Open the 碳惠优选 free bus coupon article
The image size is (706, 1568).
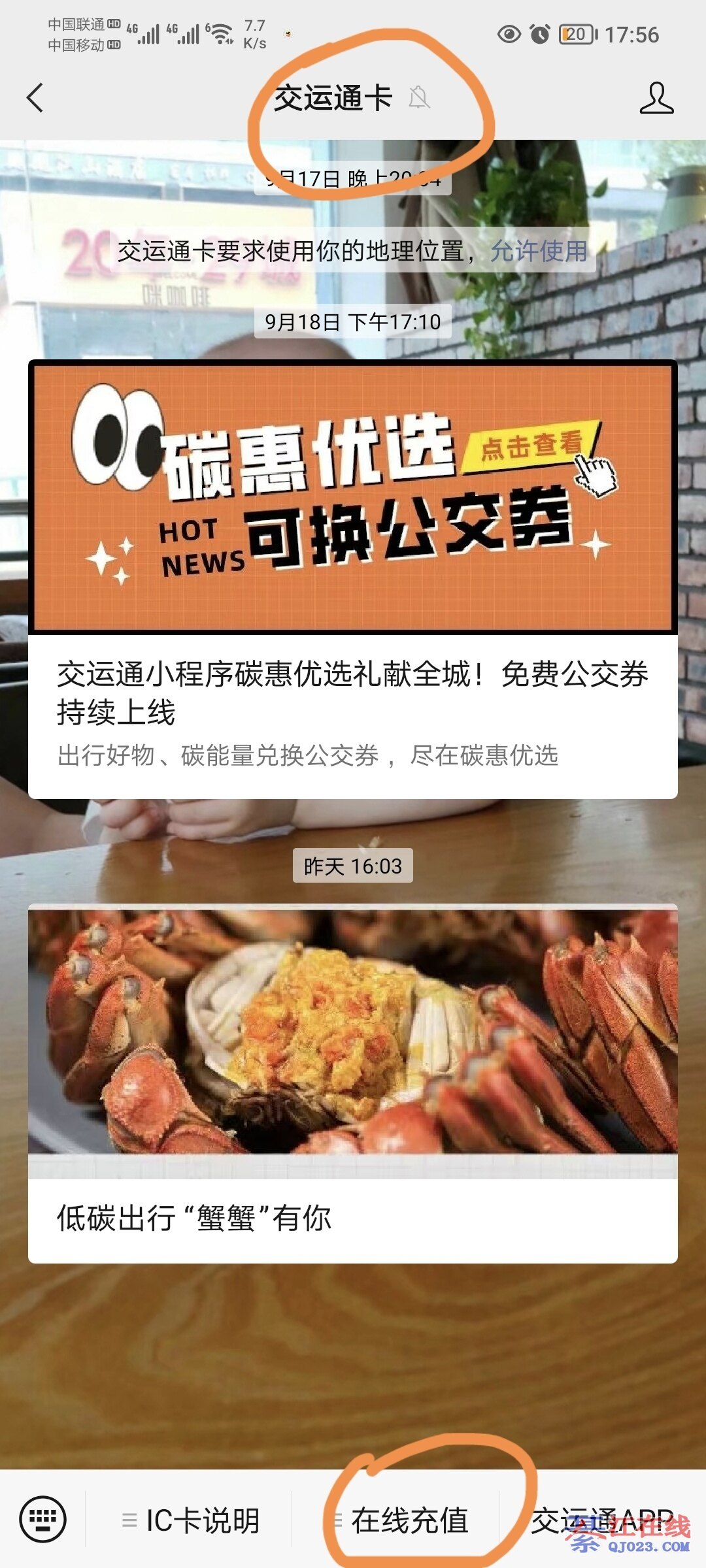pyautogui.click(x=353, y=693)
